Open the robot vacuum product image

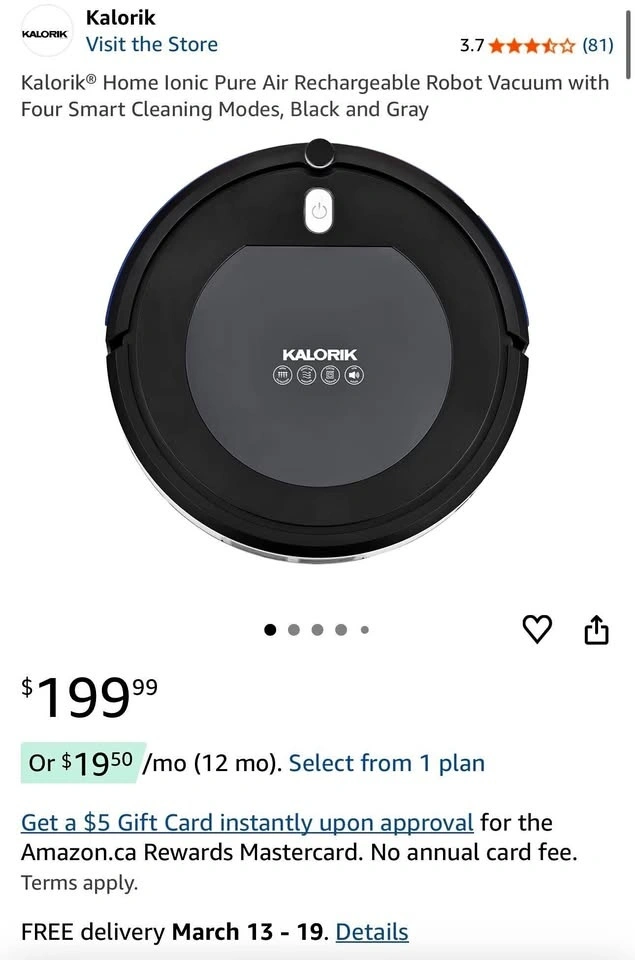coord(318,350)
